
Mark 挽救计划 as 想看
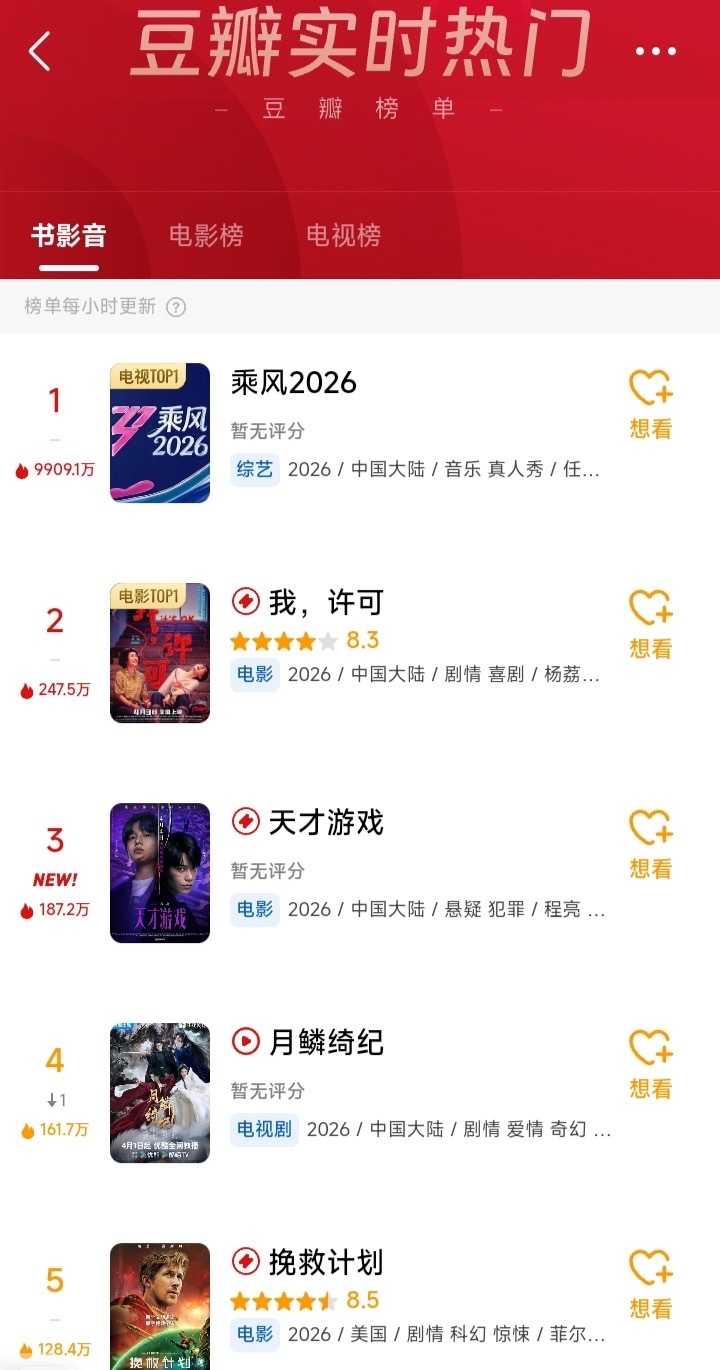tap(650, 1285)
